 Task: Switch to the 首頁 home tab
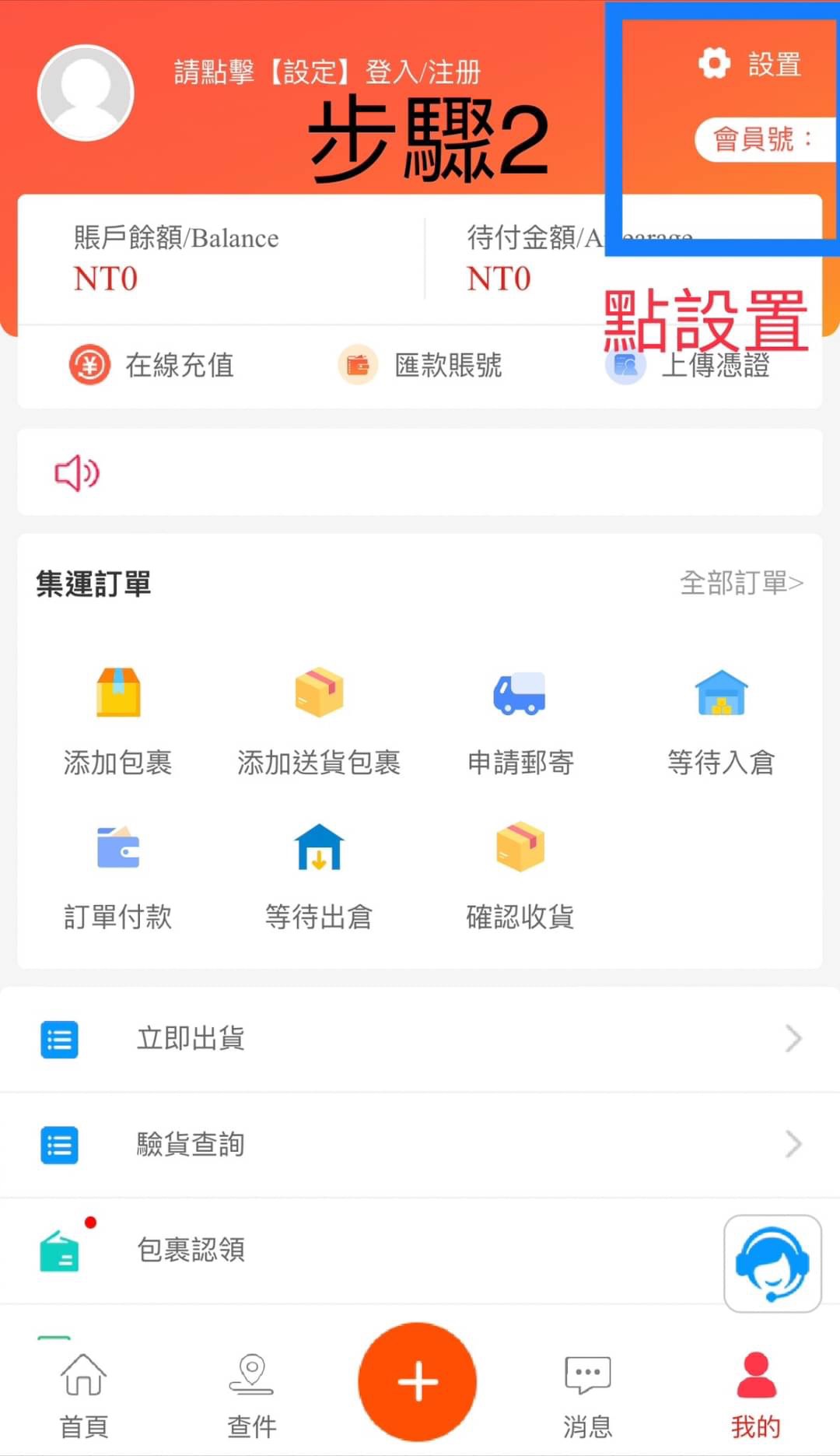84,1395
